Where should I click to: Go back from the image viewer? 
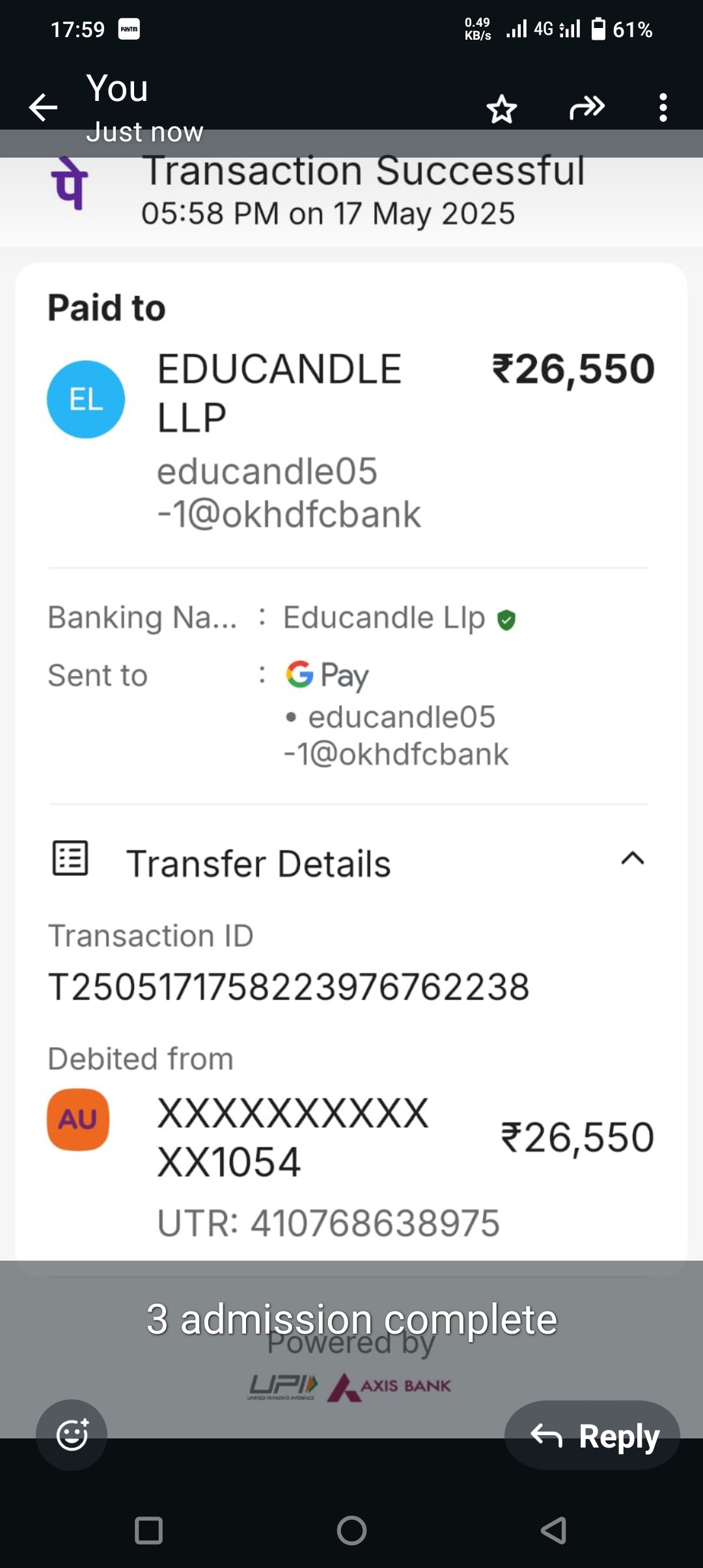click(43, 107)
